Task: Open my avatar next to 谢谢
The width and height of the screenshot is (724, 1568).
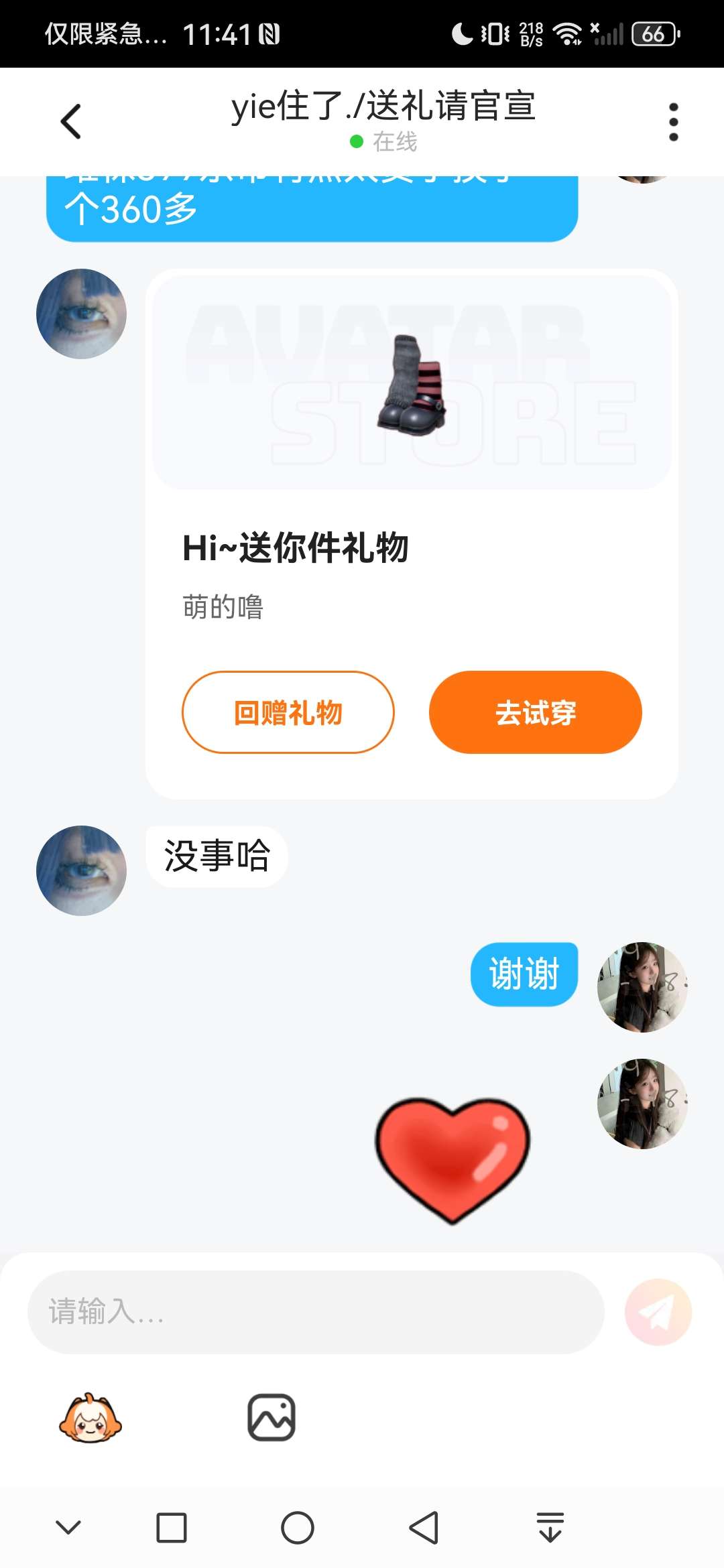Action: click(x=642, y=987)
